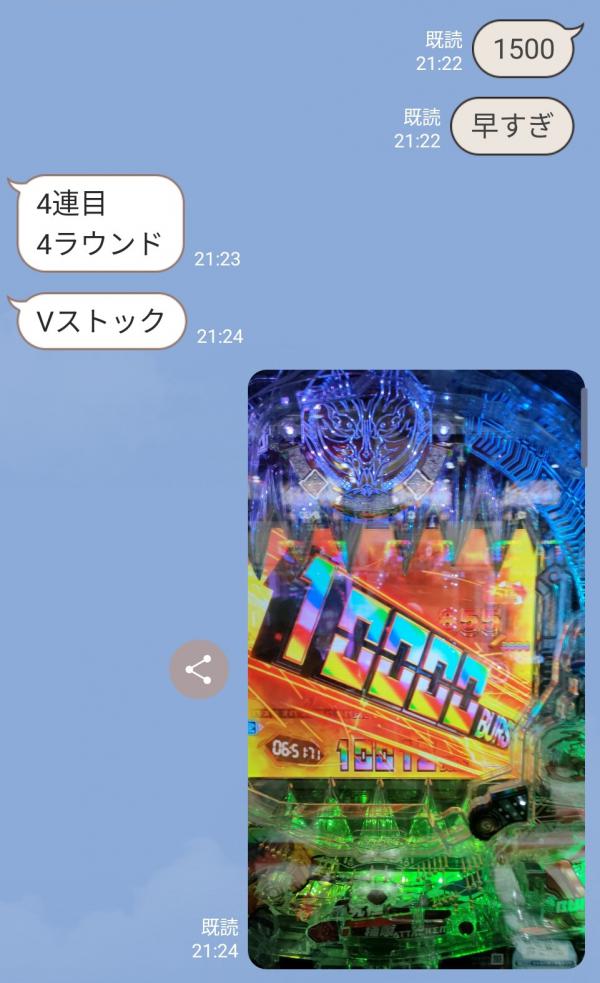Screen dimensions: 600x983
Task: Open the pachinko machine photo
Action: tap(415, 669)
